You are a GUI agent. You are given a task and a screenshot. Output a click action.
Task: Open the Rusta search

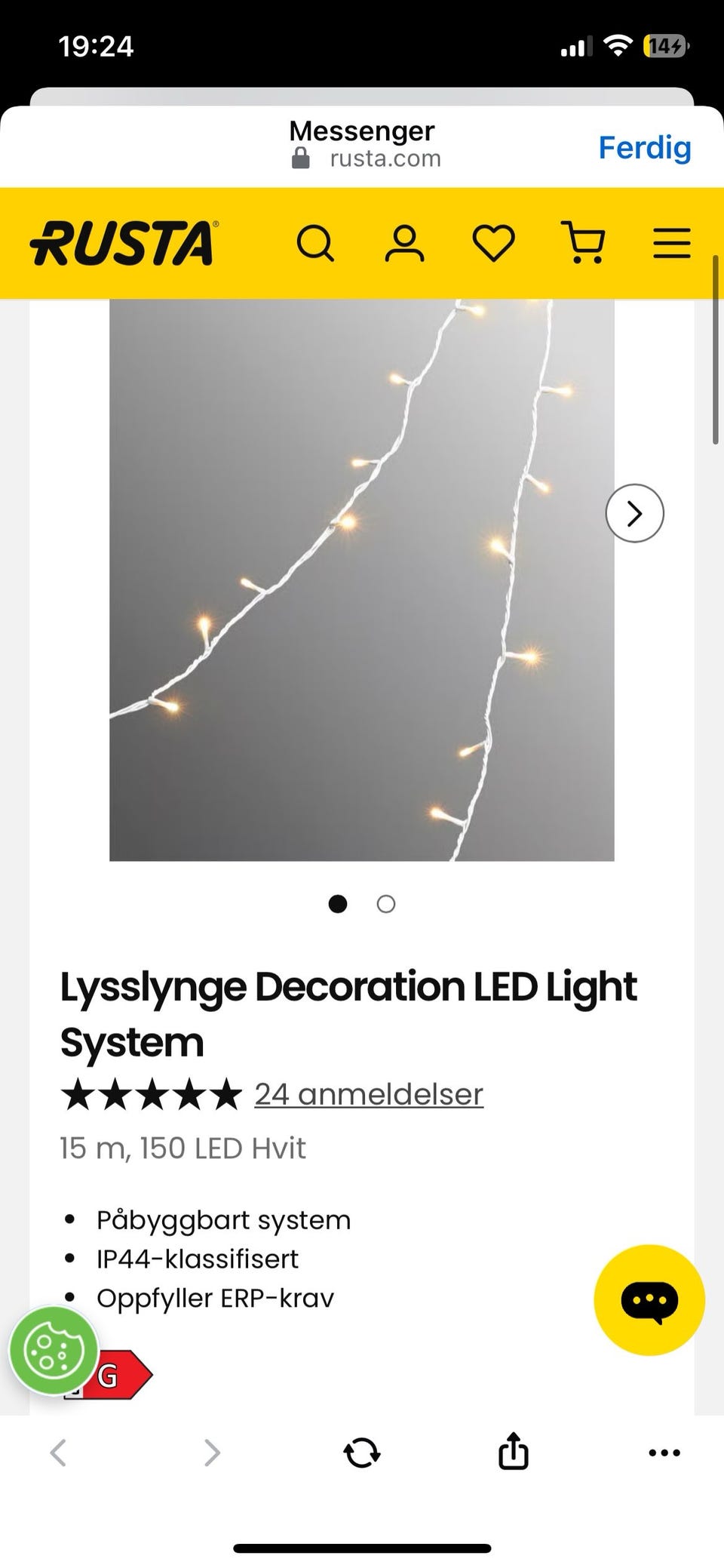[x=315, y=244]
